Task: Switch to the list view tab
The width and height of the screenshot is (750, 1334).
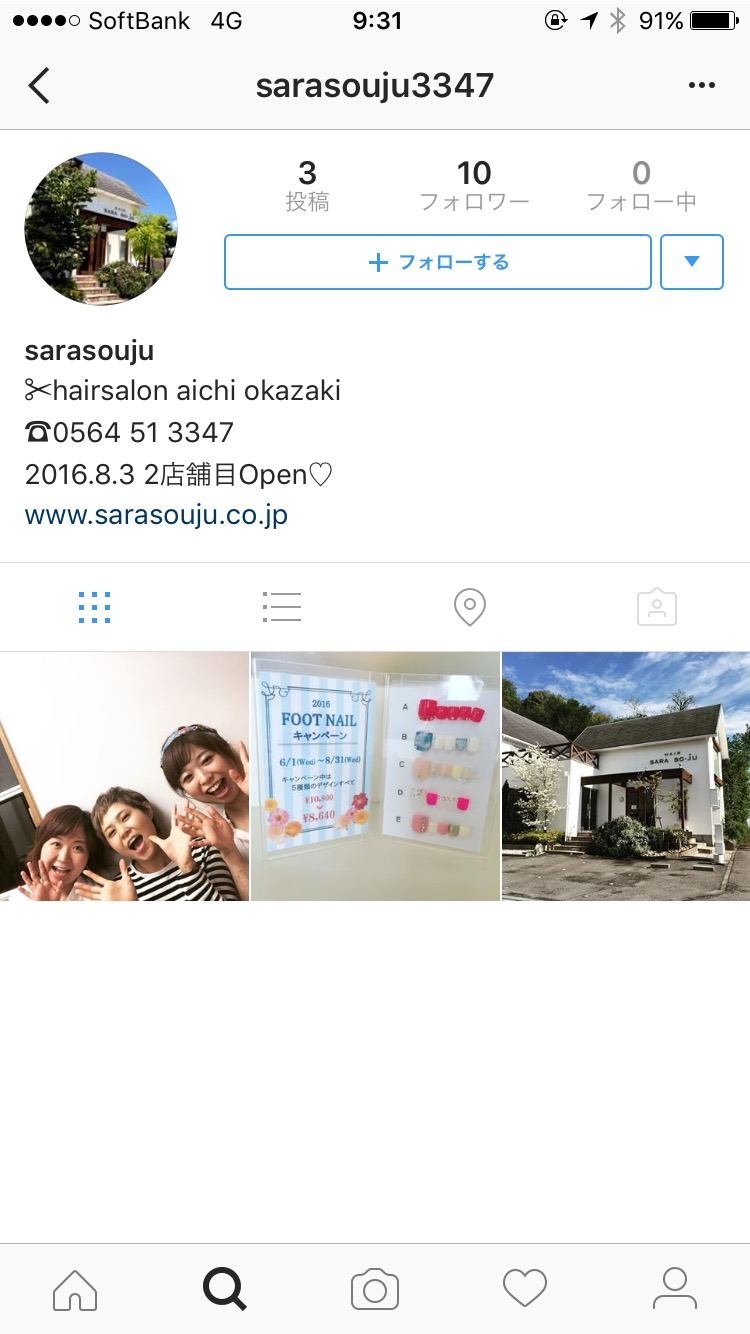Action: (282, 607)
